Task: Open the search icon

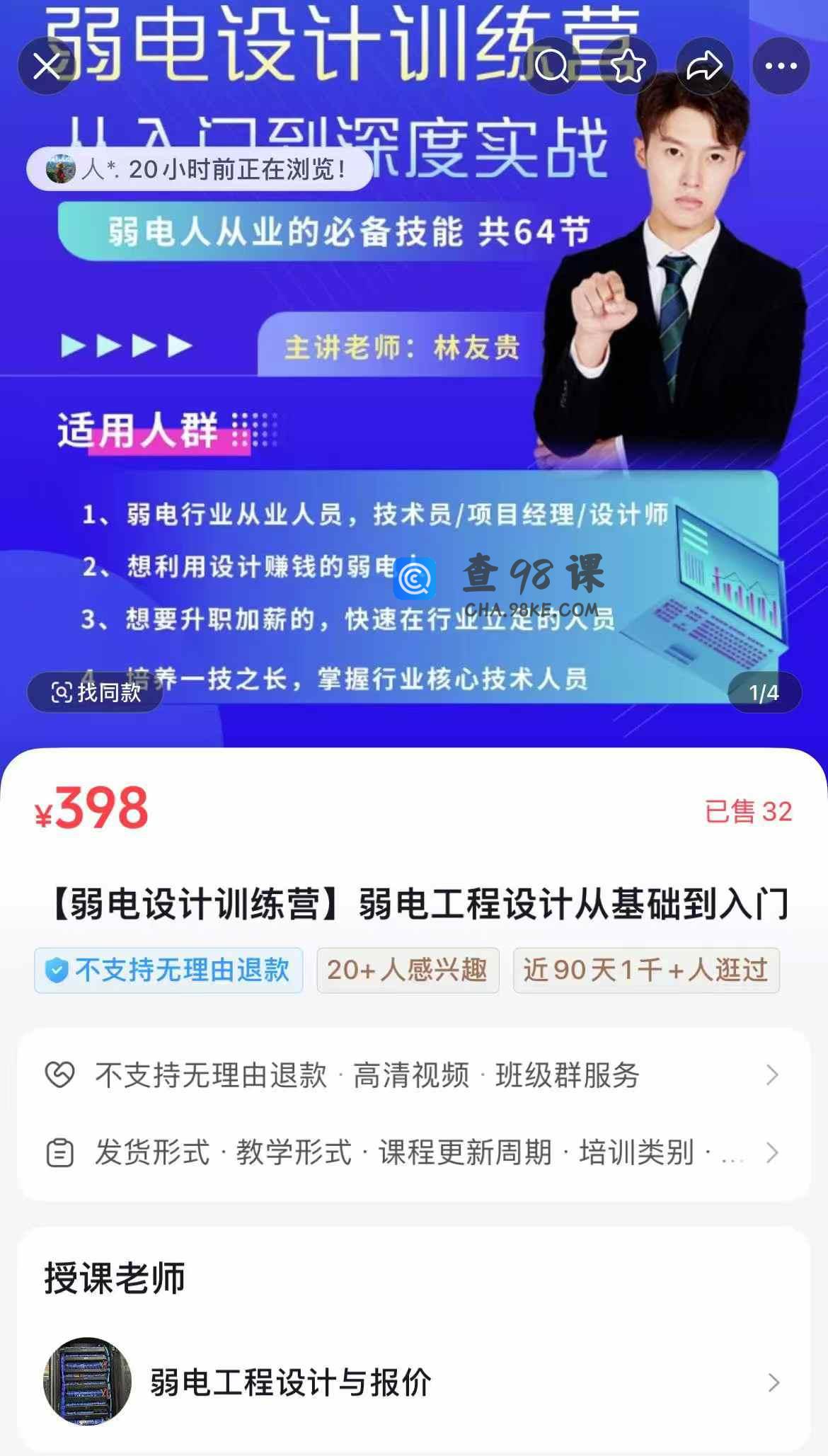Action: (x=552, y=67)
